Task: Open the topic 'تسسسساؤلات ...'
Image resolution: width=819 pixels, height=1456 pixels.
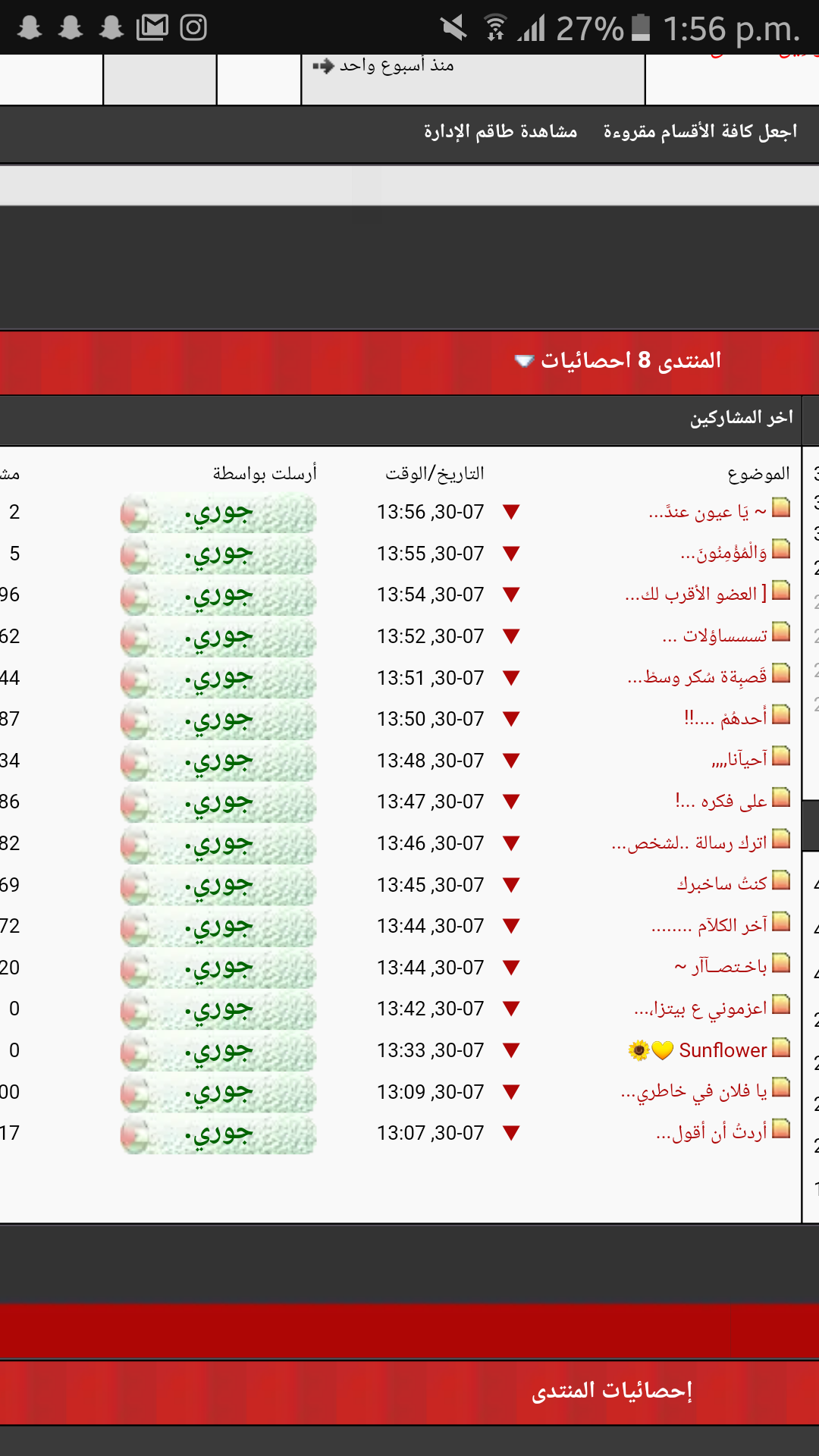Action: [714, 636]
